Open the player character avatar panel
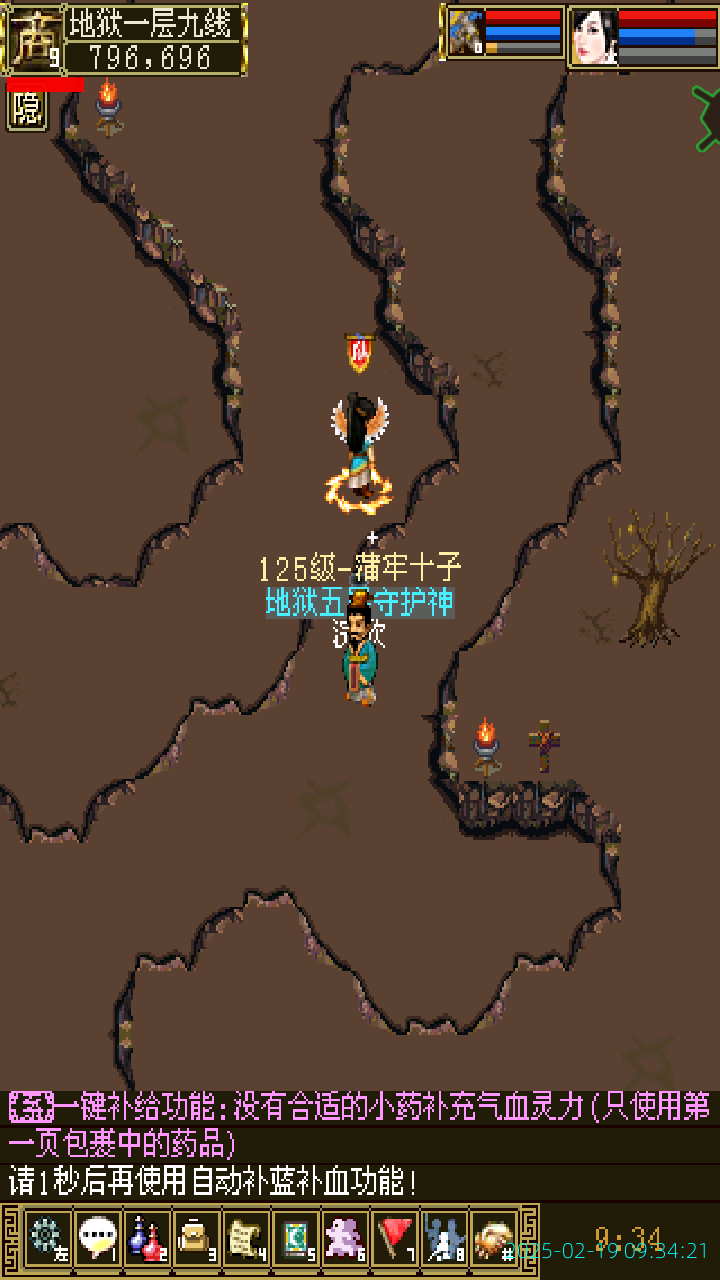Screen dimensions: 720x1280 click(32, 38)
